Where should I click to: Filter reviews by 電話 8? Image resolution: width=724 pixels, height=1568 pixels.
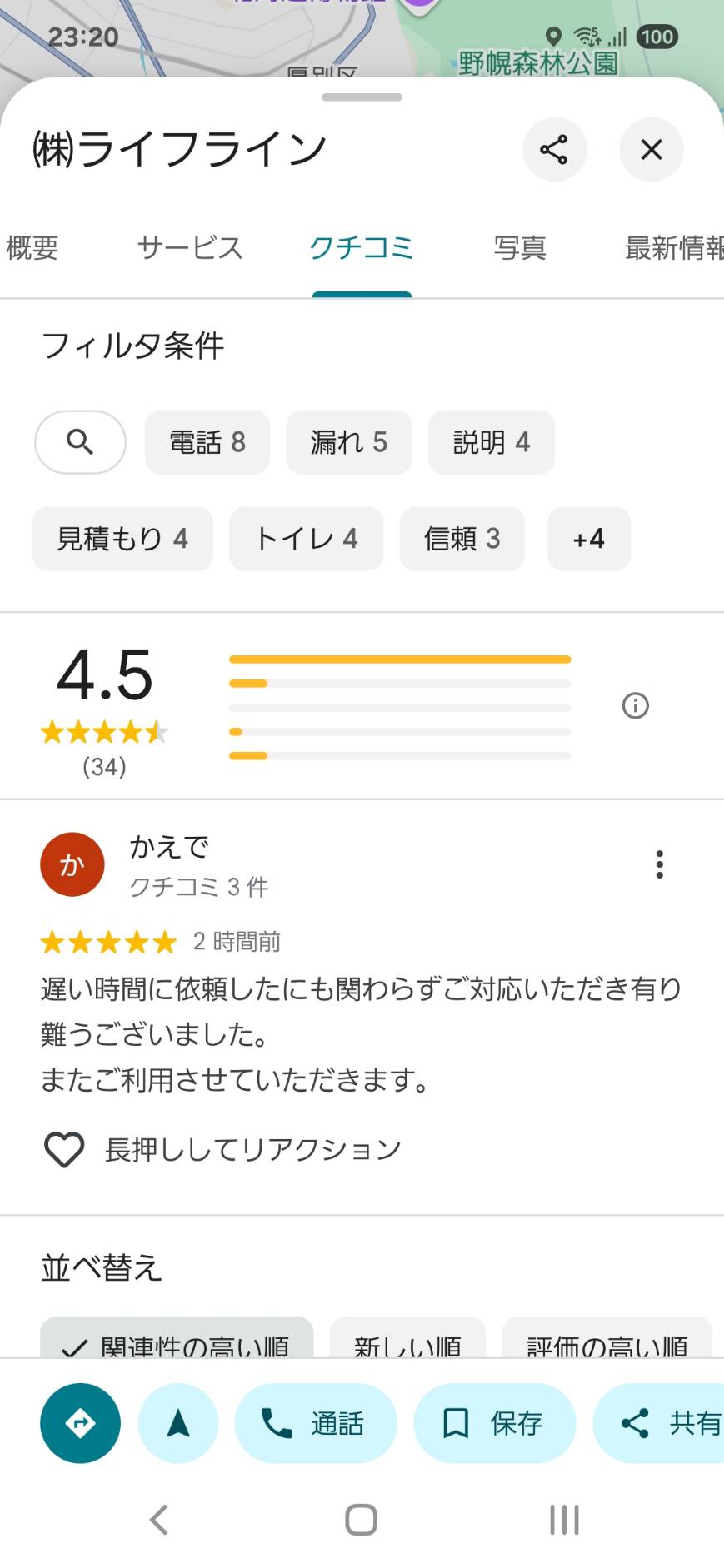207,442
